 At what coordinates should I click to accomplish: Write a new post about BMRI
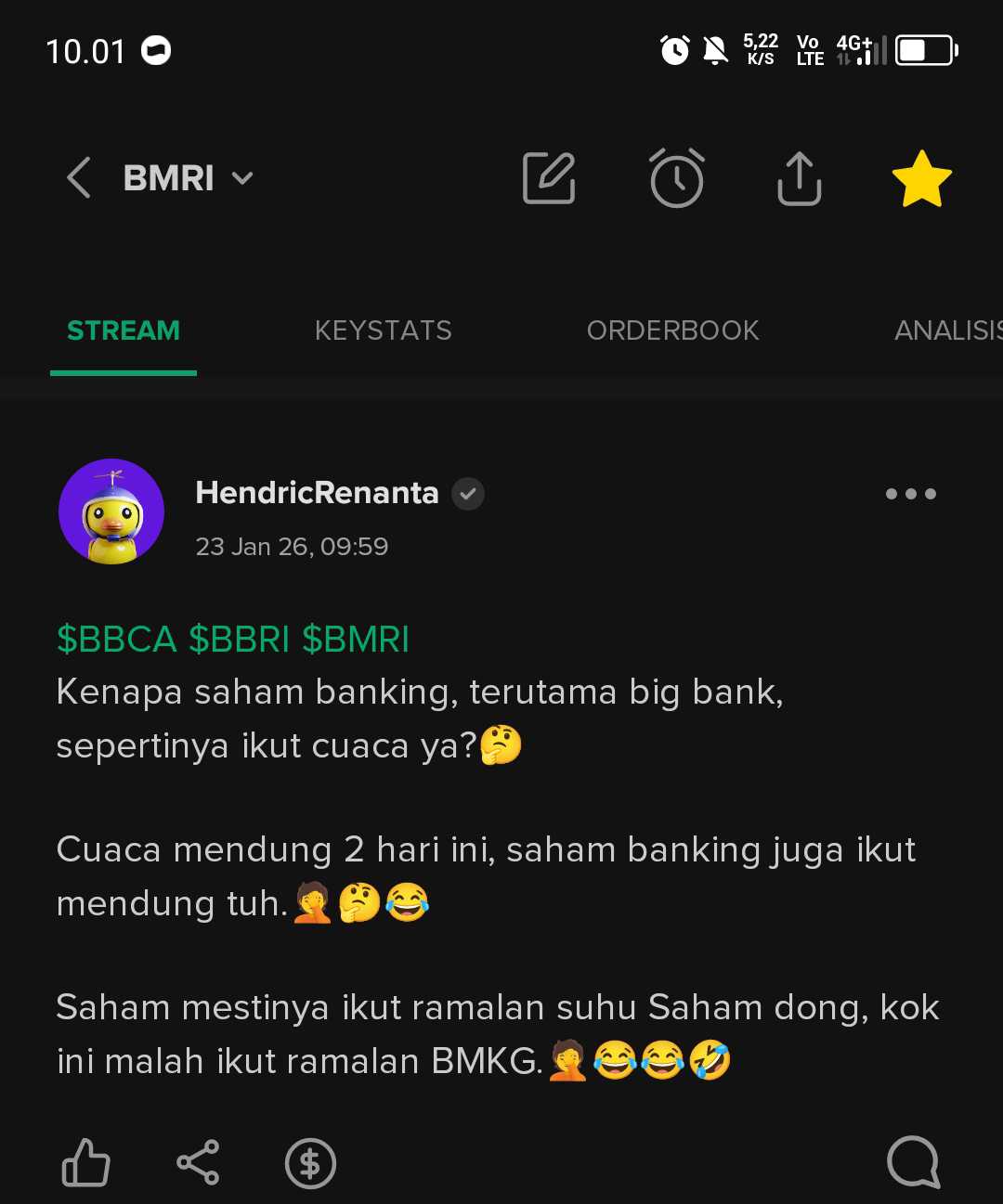(x=549, y=178)
